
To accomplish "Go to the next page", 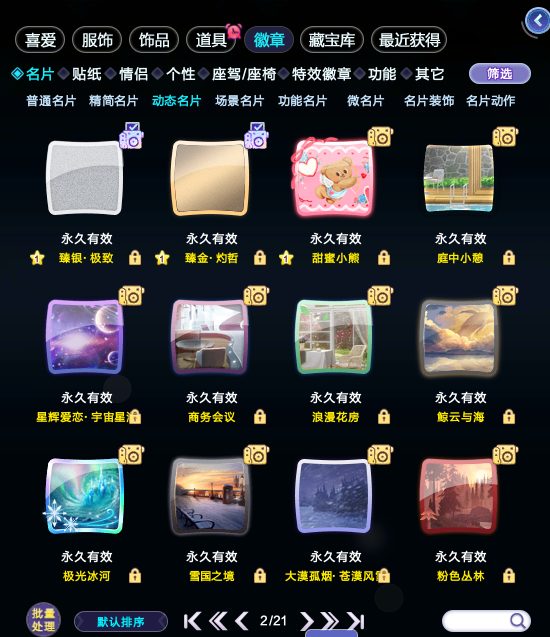I will pos(307,621).
